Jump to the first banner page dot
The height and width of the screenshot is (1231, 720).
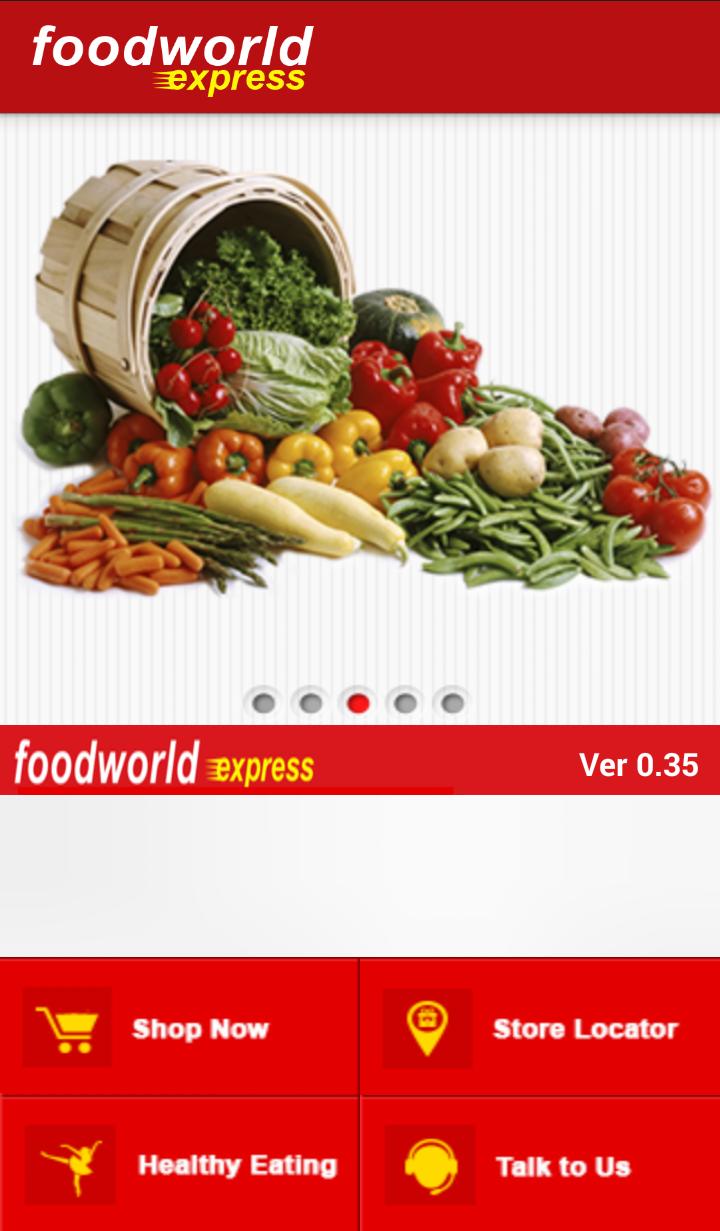263,704
